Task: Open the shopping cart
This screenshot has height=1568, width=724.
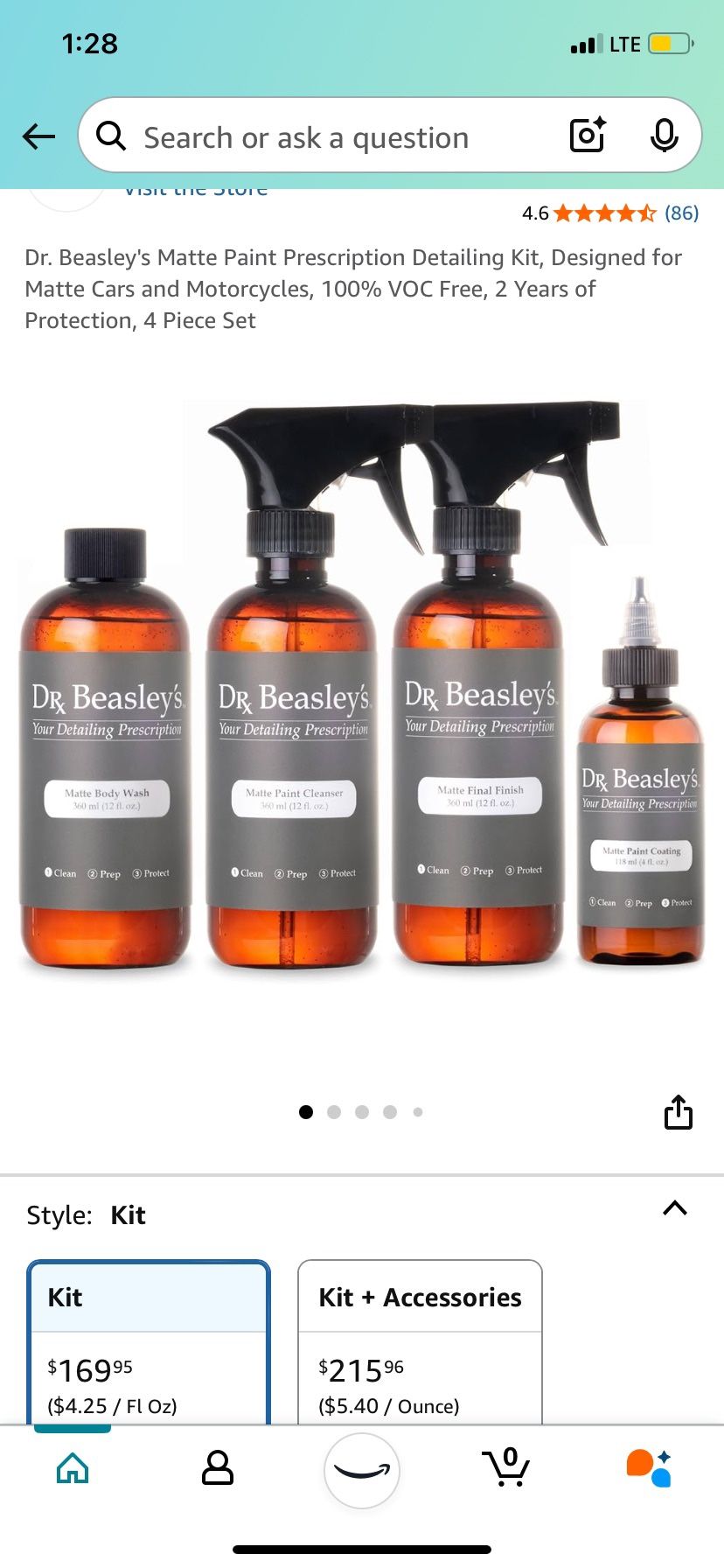Action: [x=506, y=1467]
